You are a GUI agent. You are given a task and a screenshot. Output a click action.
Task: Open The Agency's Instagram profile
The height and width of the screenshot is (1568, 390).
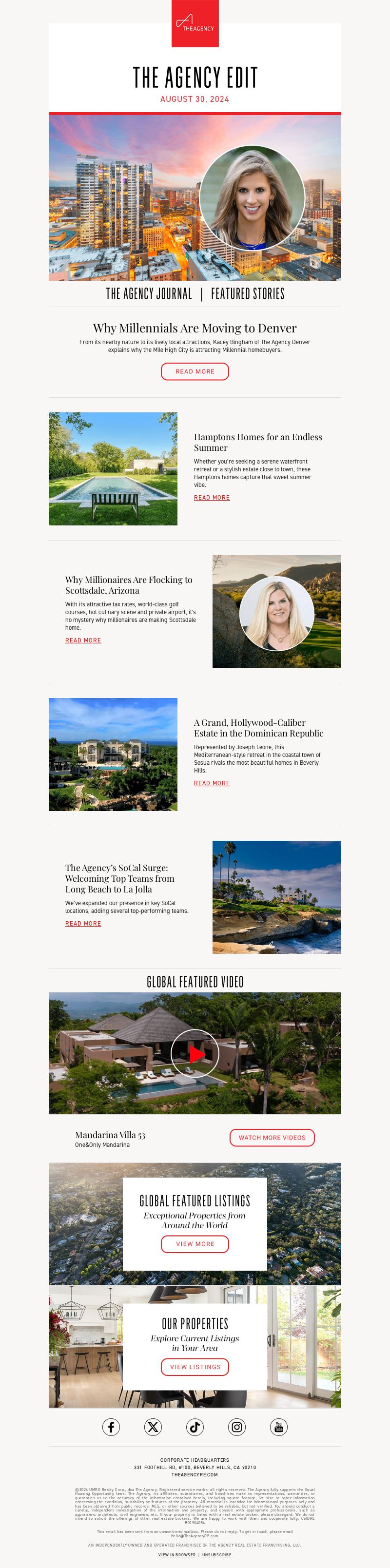236,1427
